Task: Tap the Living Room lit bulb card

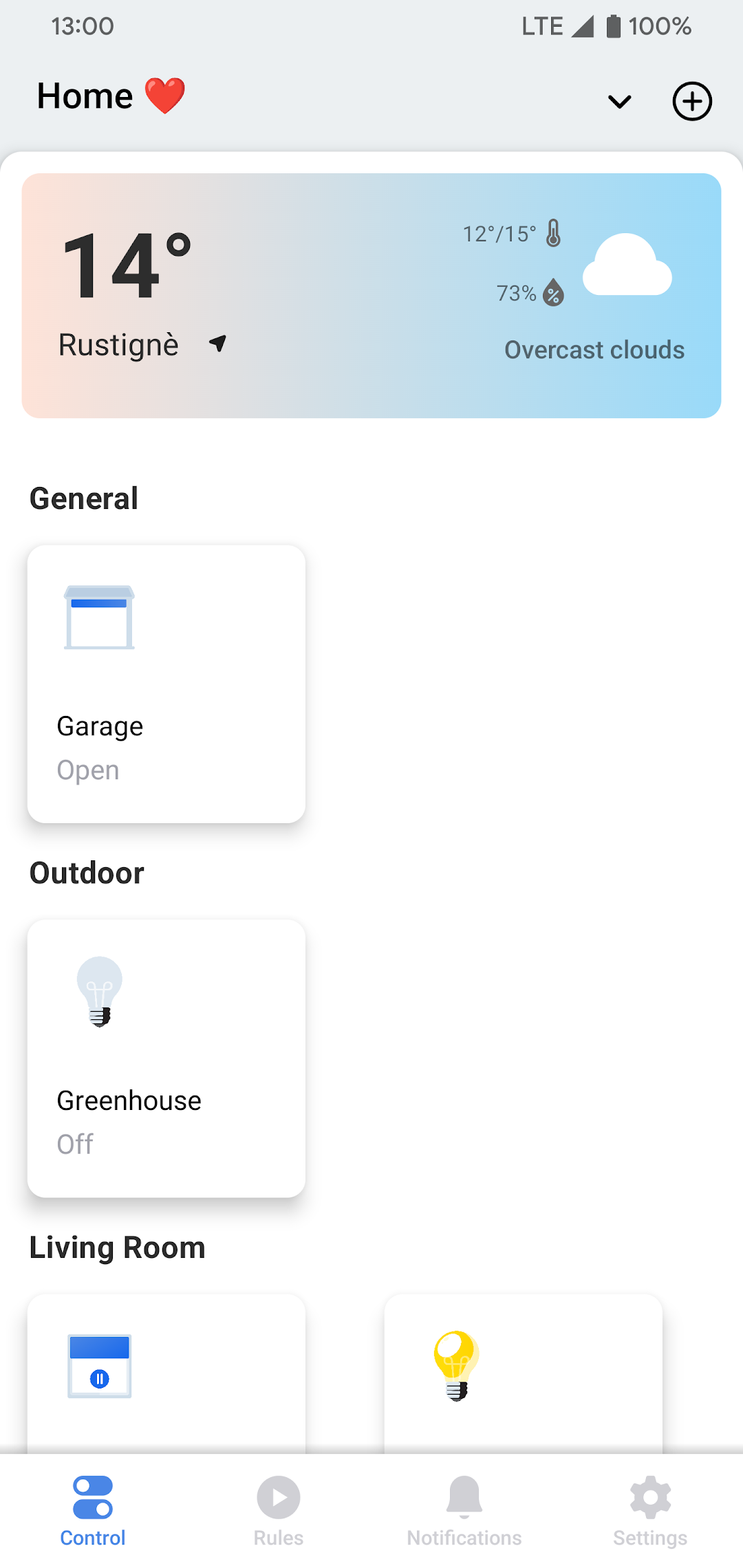Action: pyautogui.click(x=523, y=1374)
